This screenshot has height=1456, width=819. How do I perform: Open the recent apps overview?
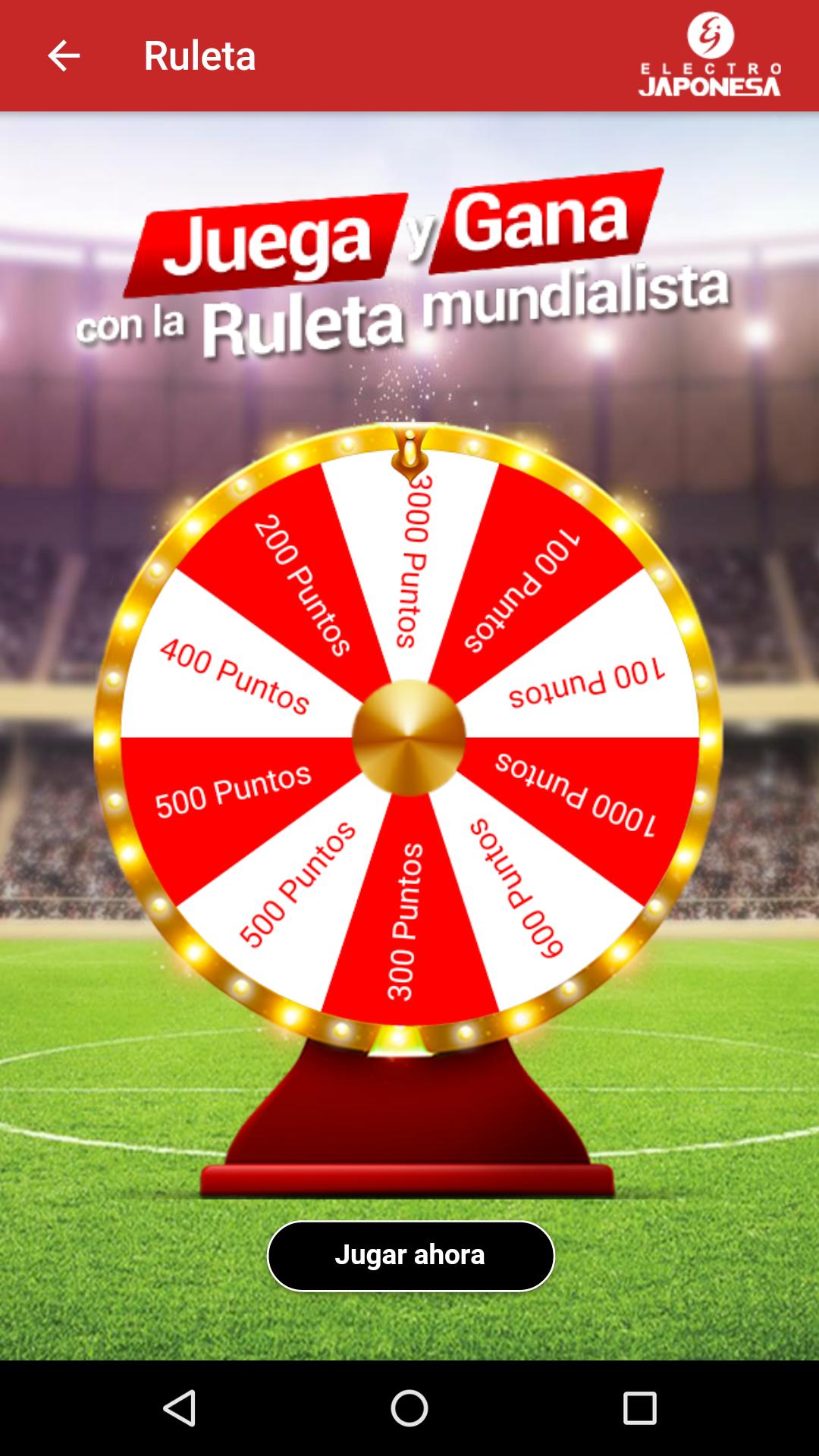click(x=639, y=1408)
